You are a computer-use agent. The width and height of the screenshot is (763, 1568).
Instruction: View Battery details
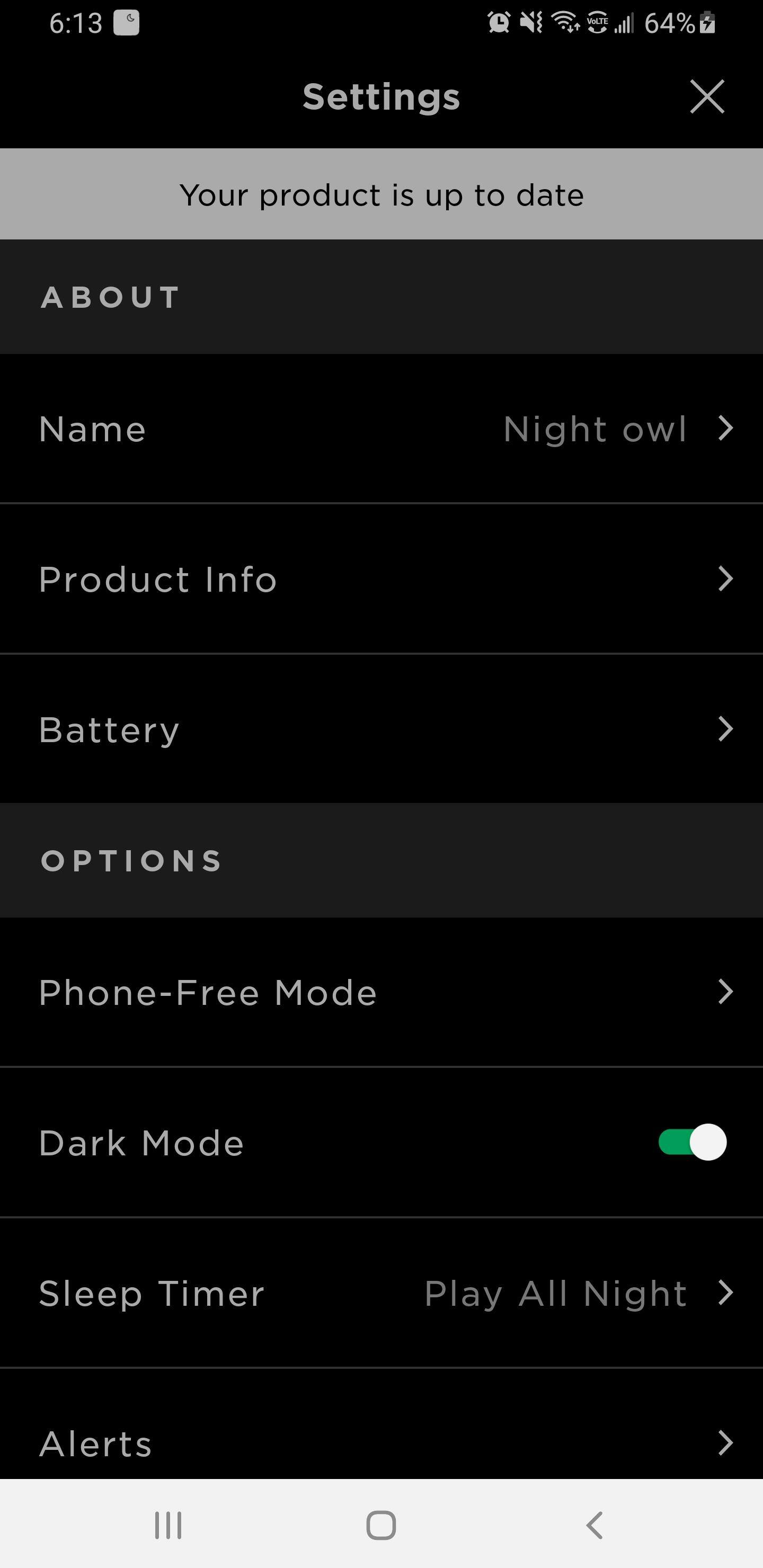(381, 729)
